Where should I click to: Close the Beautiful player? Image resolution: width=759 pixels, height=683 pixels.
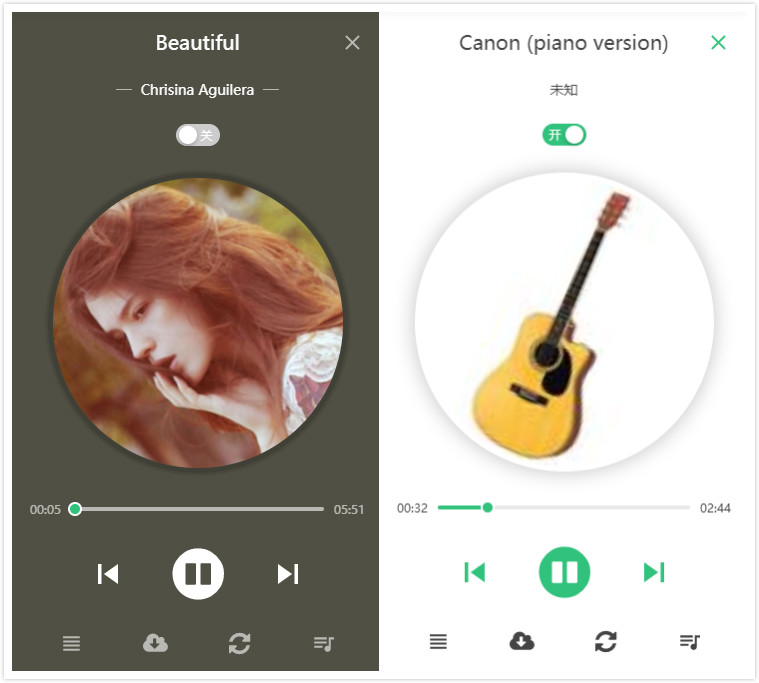point(352,43)
